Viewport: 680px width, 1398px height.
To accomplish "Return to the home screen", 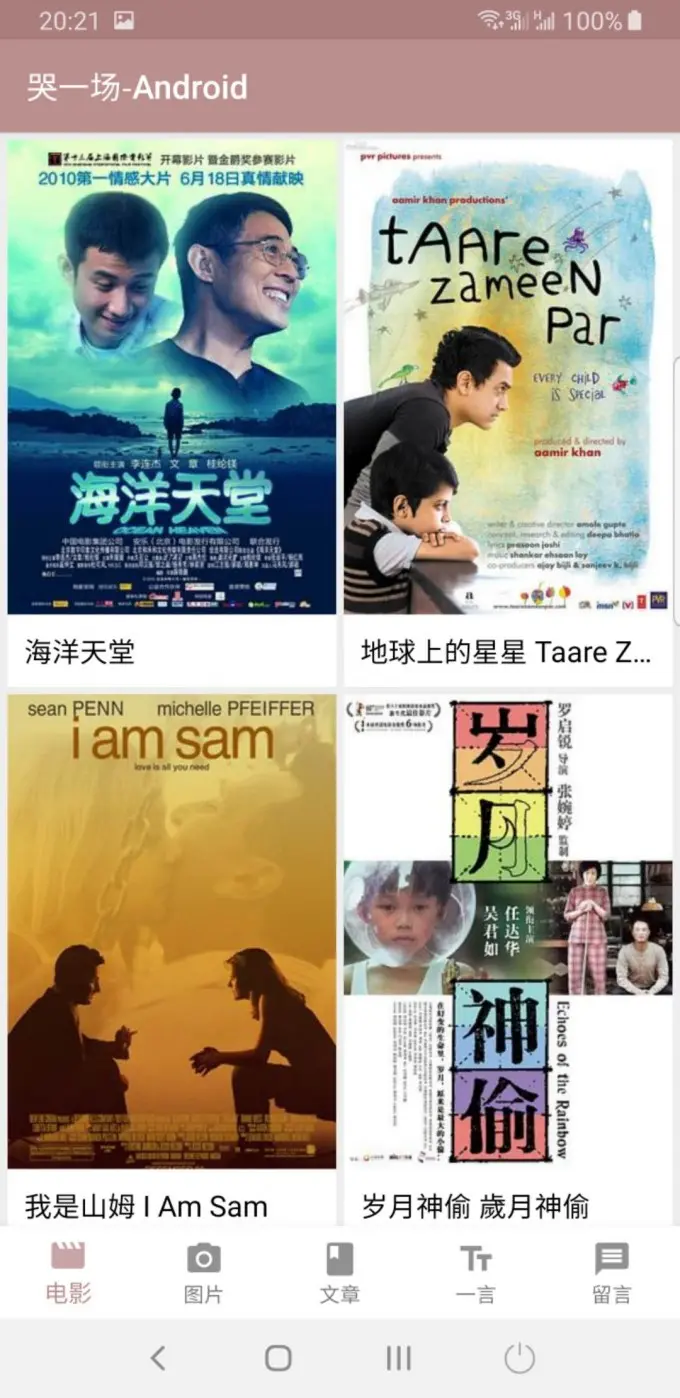I will point(278,1358).
